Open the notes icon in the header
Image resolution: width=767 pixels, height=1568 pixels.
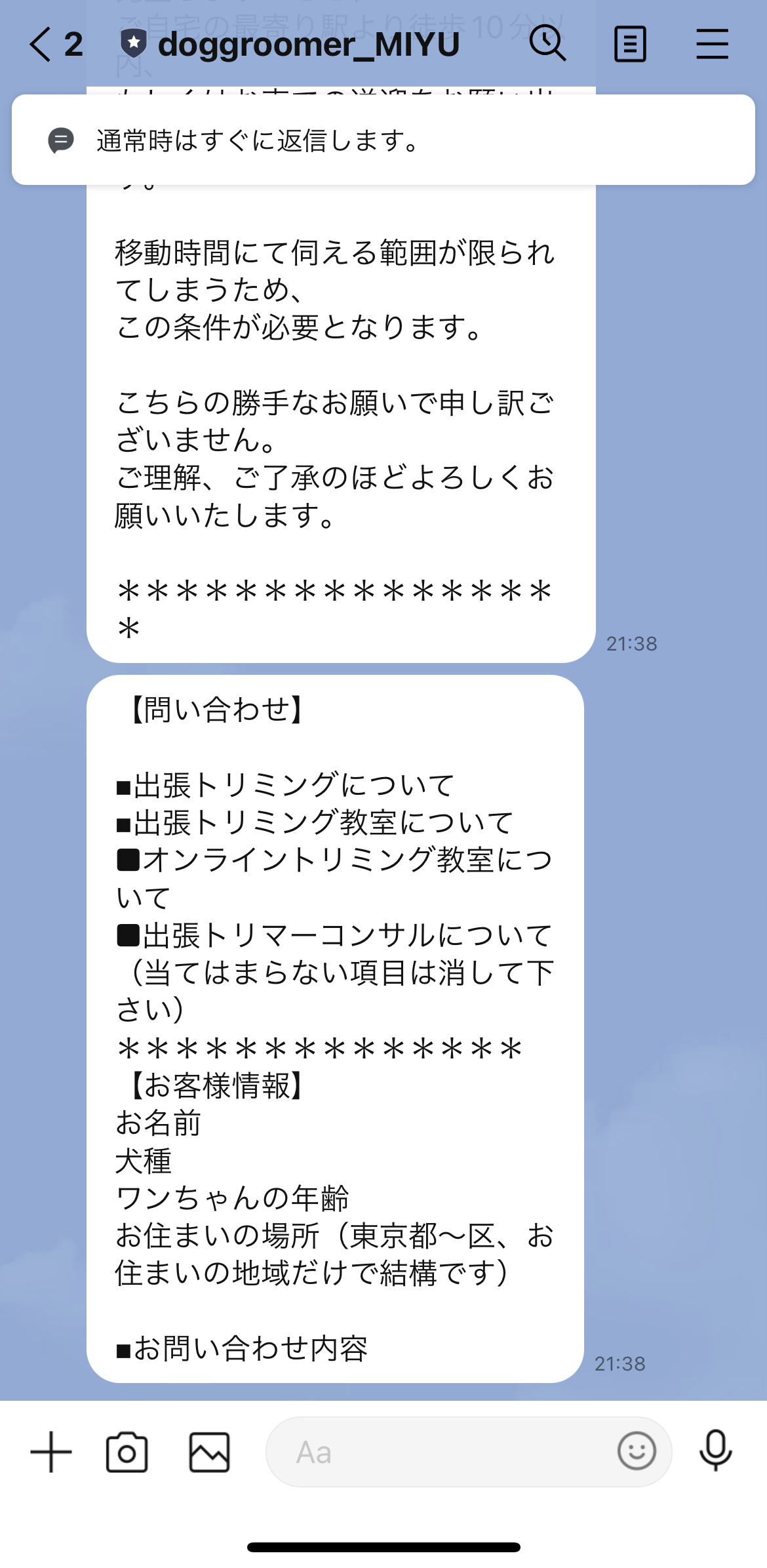point(630,45)
